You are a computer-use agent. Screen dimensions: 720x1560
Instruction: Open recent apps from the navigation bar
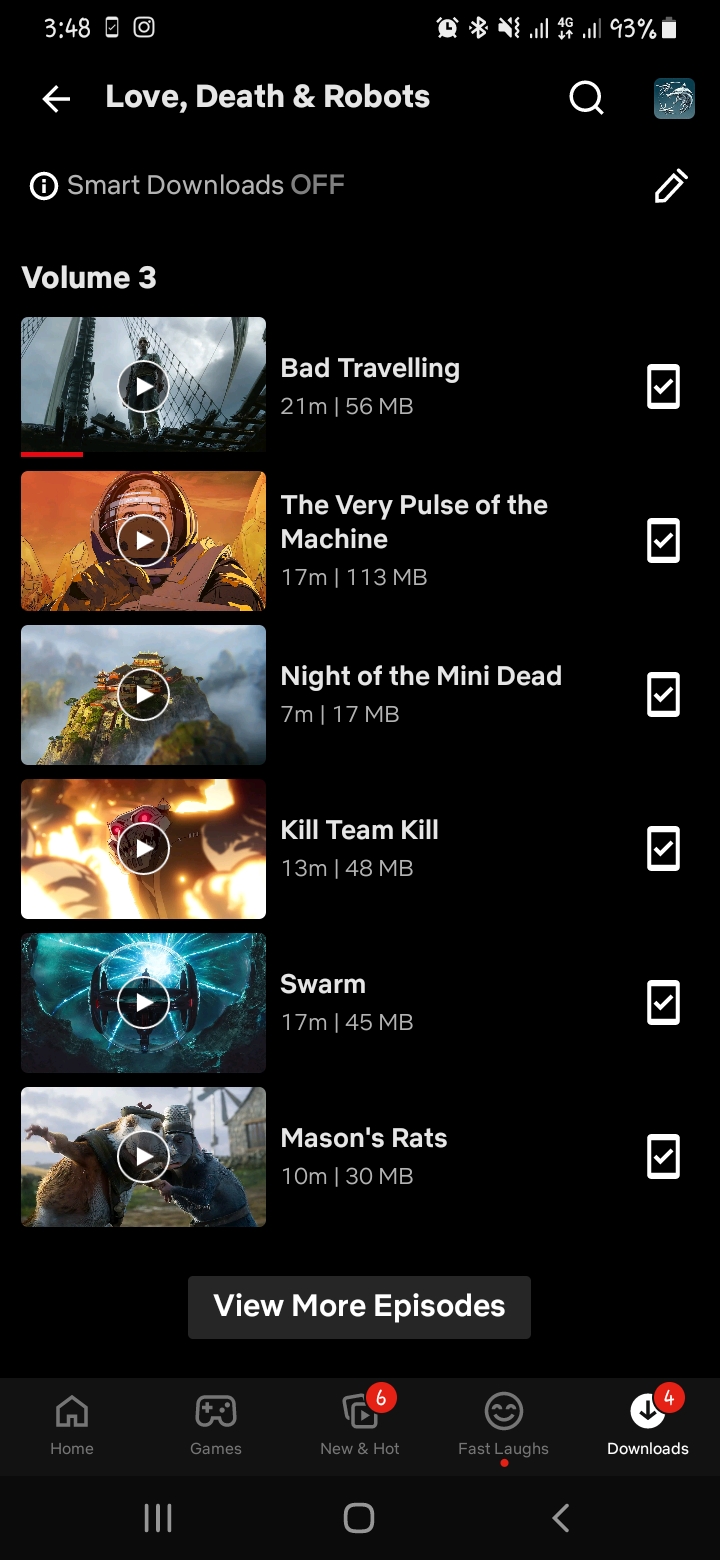point(158,1518)
